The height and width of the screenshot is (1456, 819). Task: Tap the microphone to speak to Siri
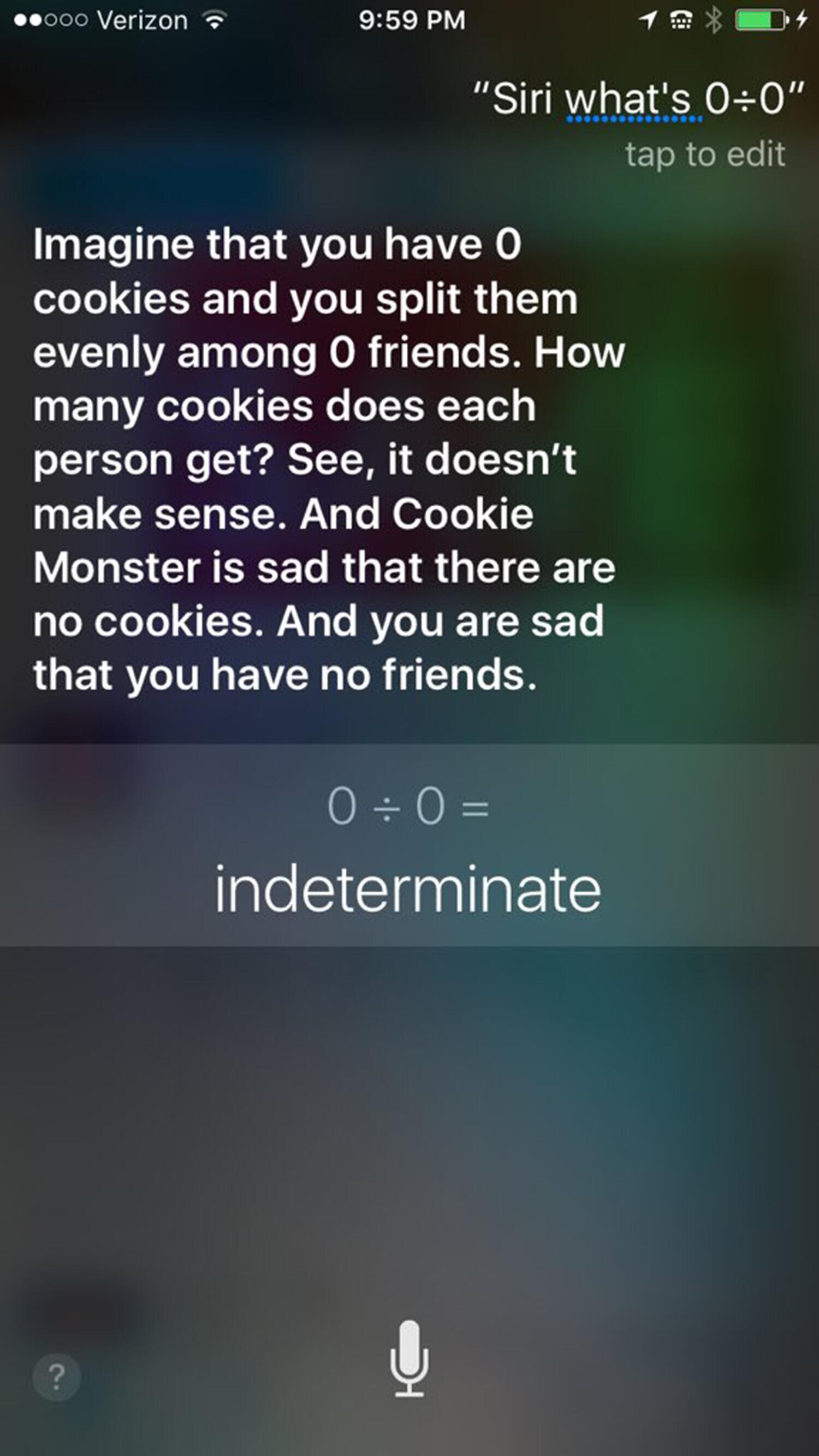[x=409, y=1358]
